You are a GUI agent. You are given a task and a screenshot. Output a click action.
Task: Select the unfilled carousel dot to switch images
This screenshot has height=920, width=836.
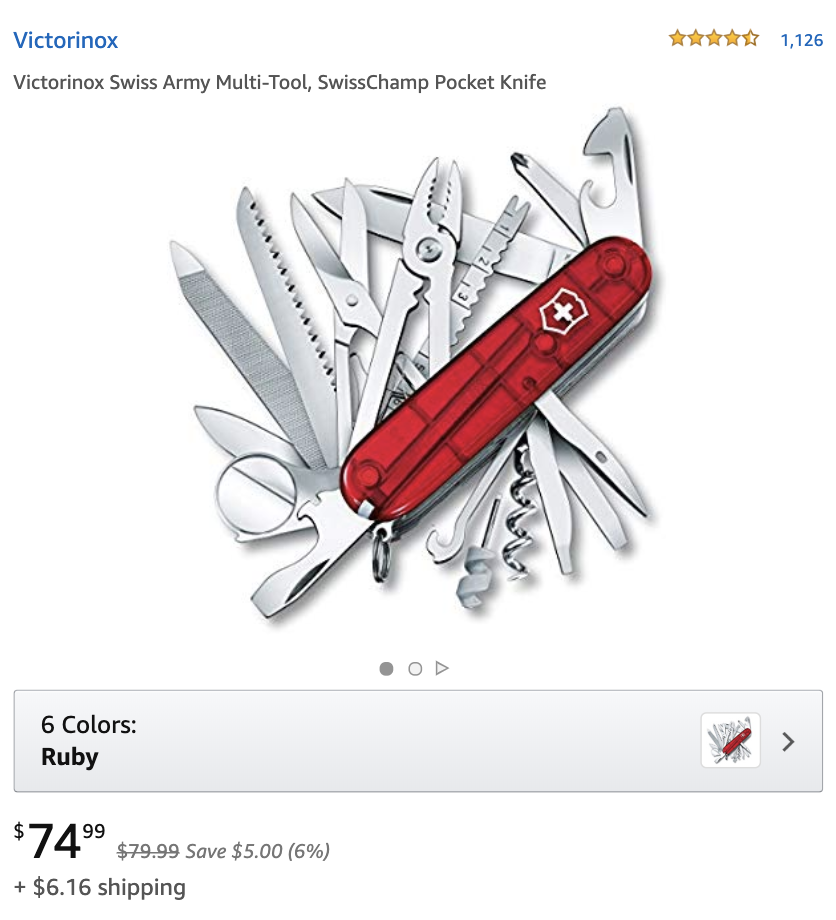point(415,668)
